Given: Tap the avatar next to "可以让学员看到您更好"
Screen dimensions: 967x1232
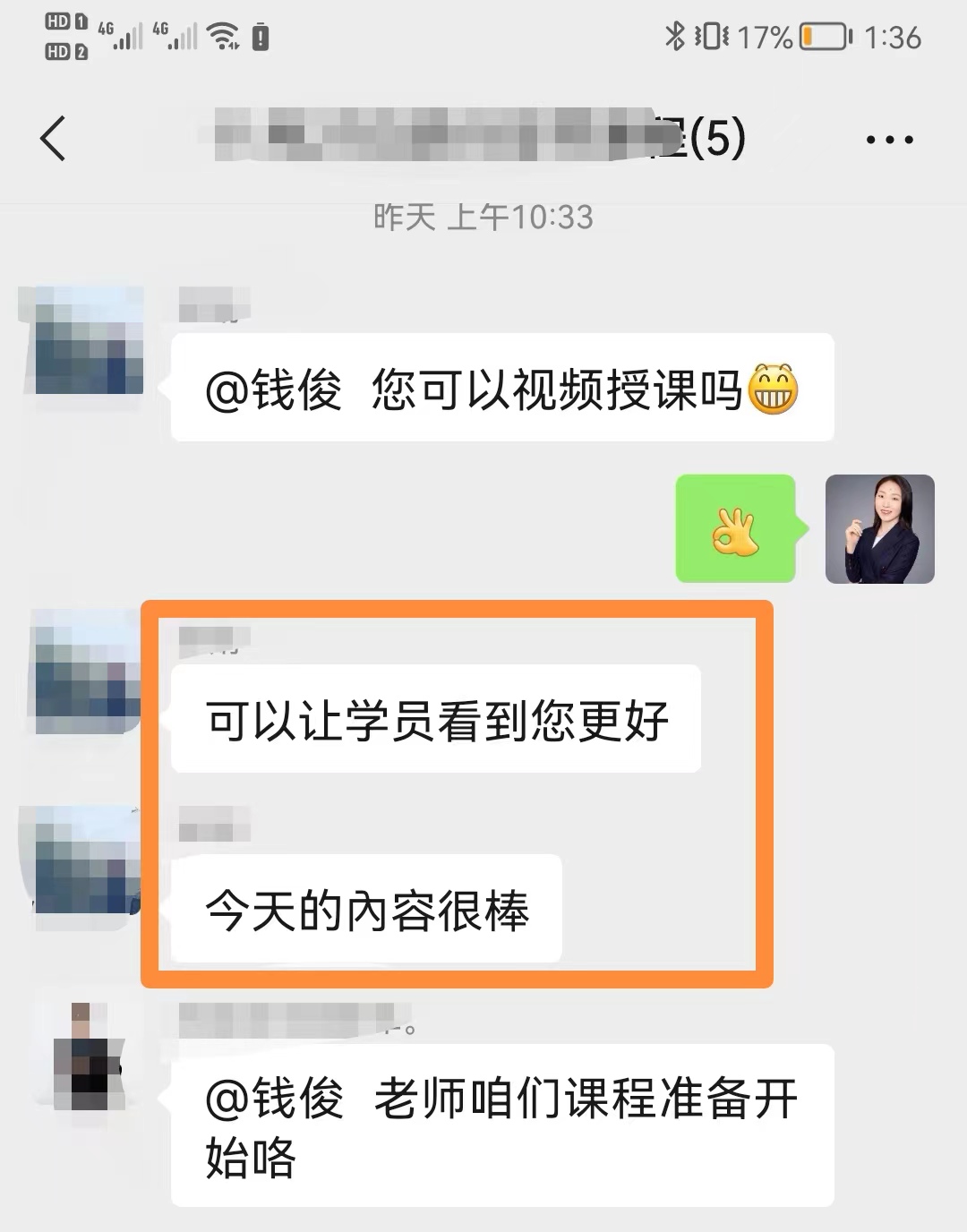Looking at the screenshot, I should tap(88, 672).
